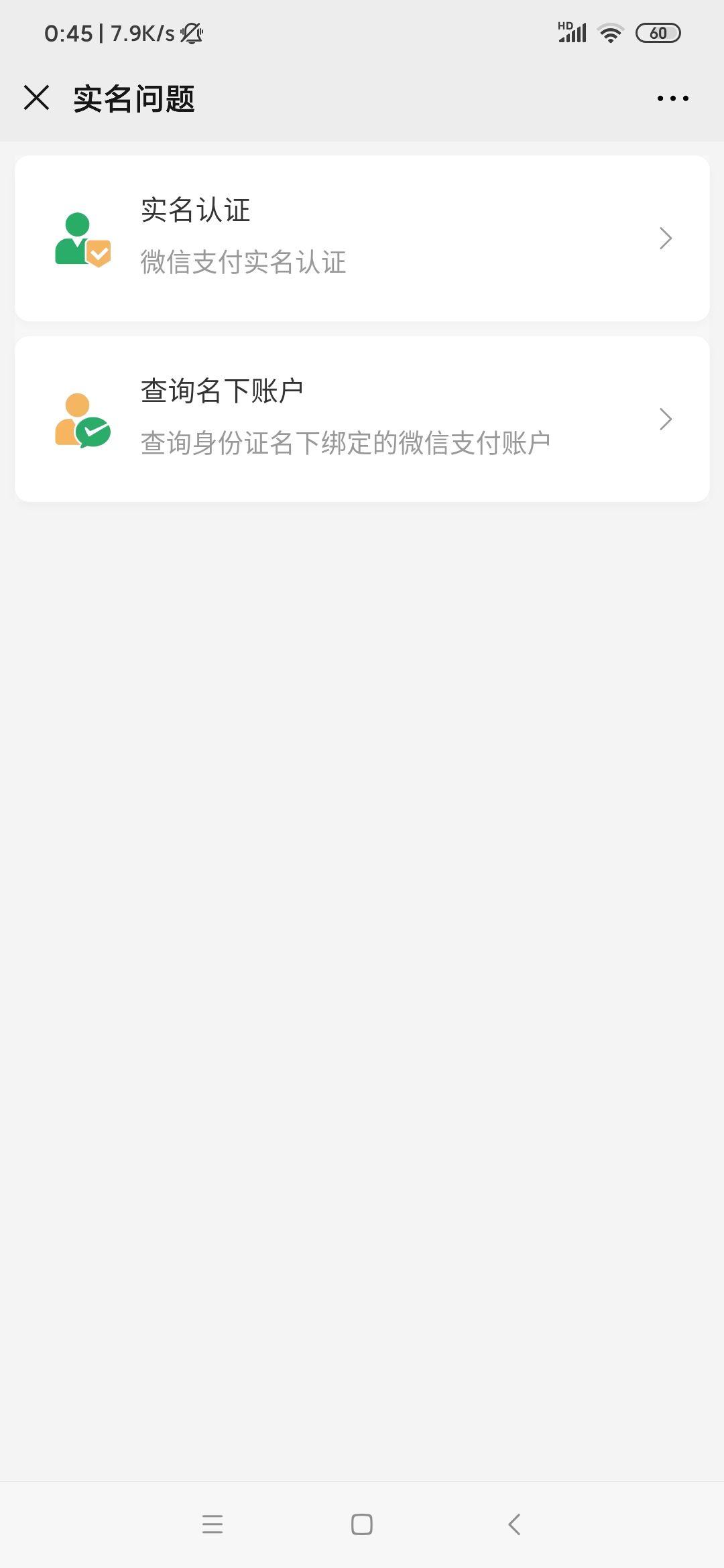This screenshot has height=1568, width=724.
Task: Click the 实名问题 title text
Action: click(134, 97)
